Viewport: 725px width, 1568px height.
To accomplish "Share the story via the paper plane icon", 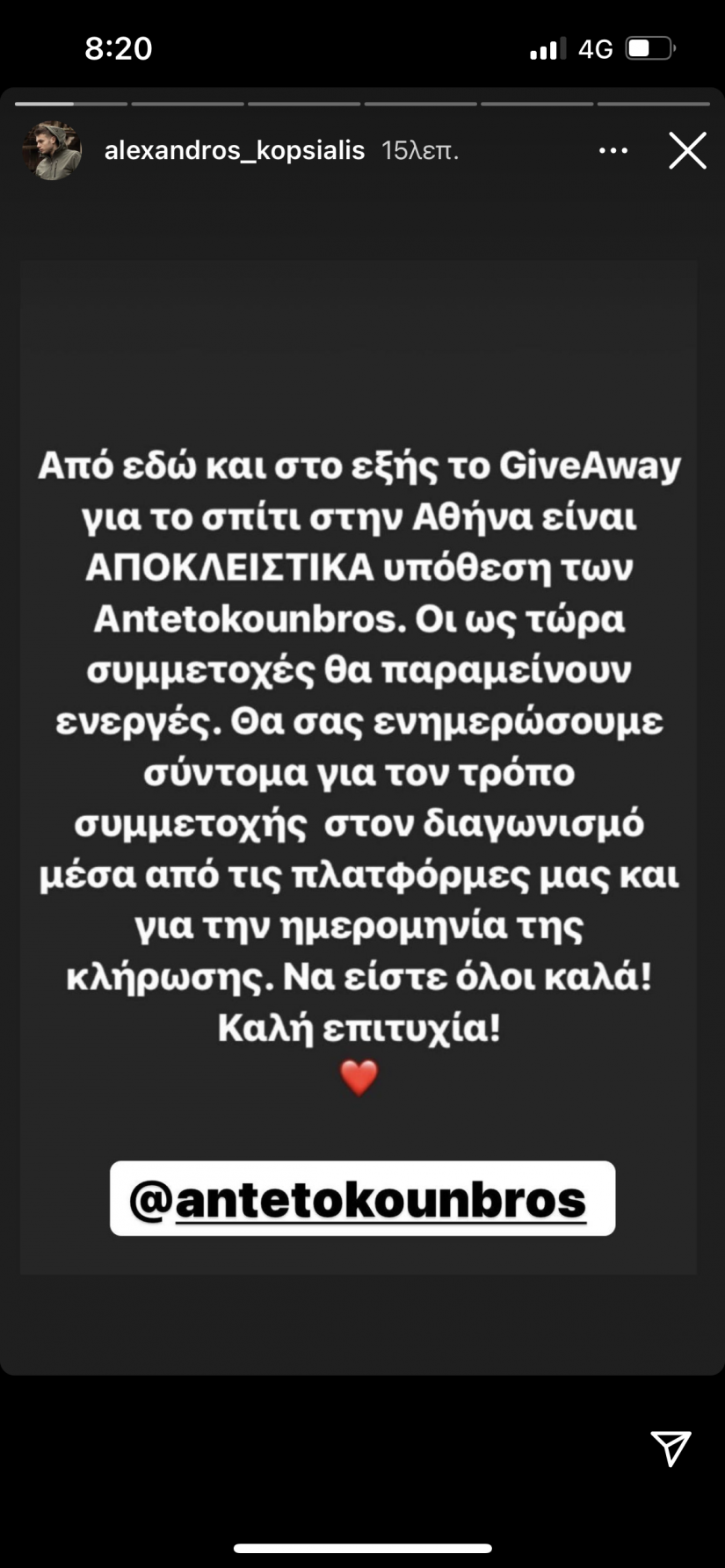I will point(671,1448).
